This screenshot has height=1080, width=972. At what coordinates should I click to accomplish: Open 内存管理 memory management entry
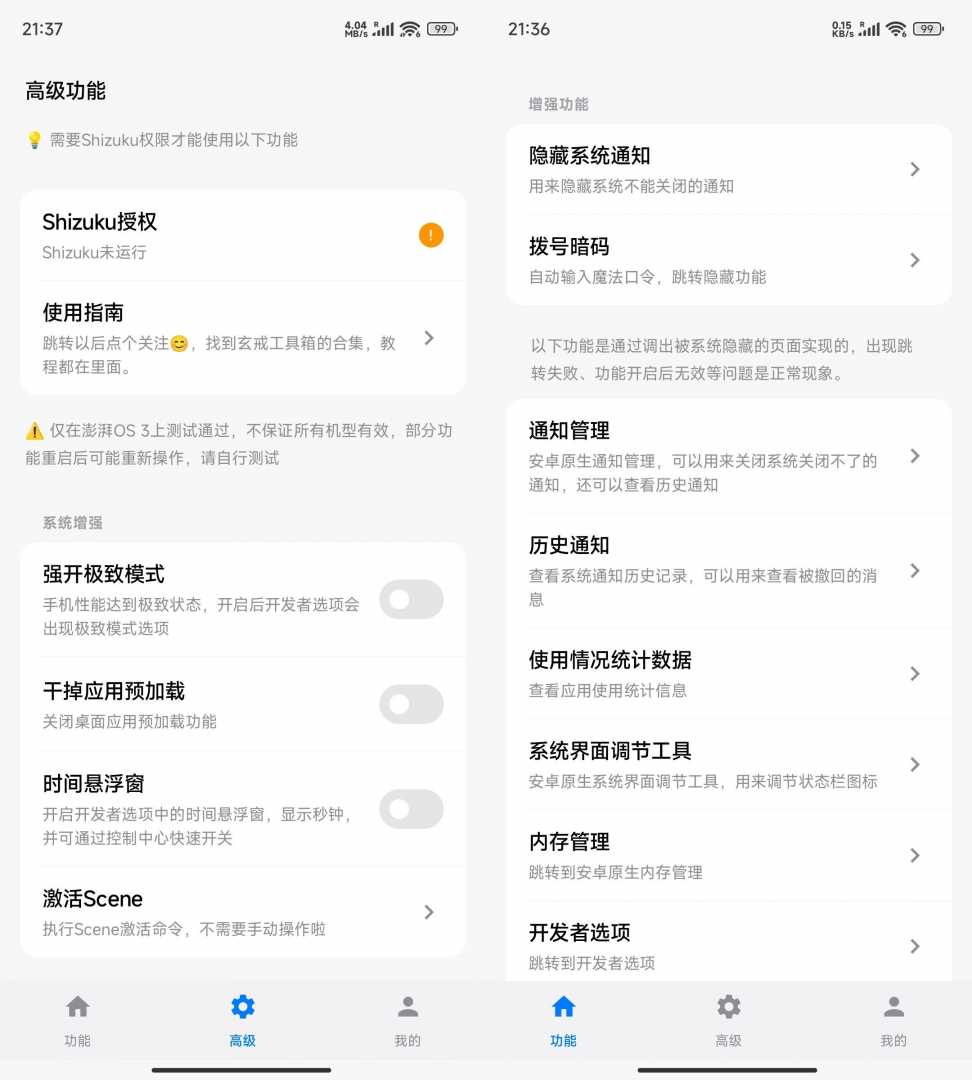[x=914, y=855]
